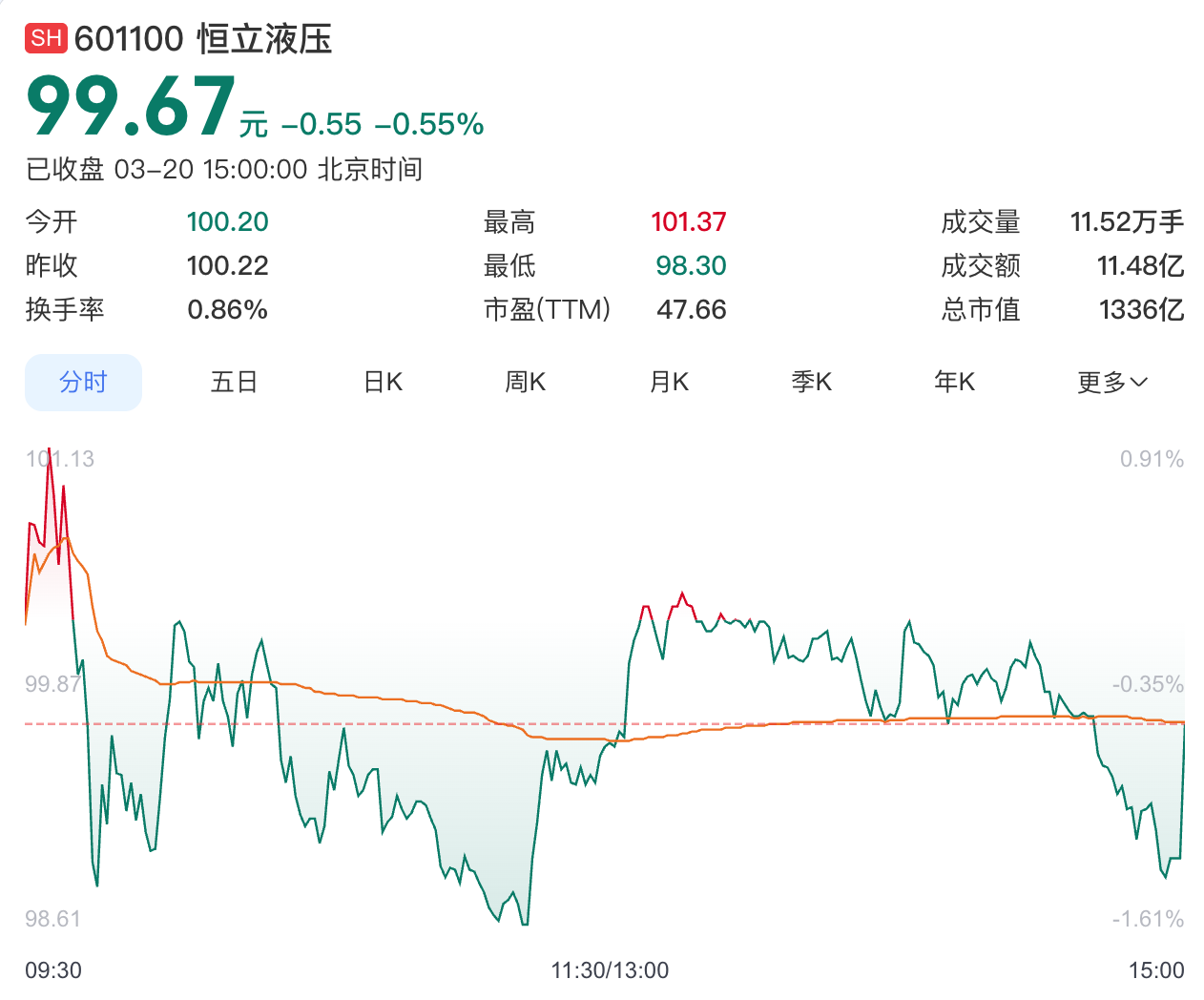Open the 季K quarterly chart
The width and height of the screenshot is (1204, 1000).
click(x=812, y=383)
